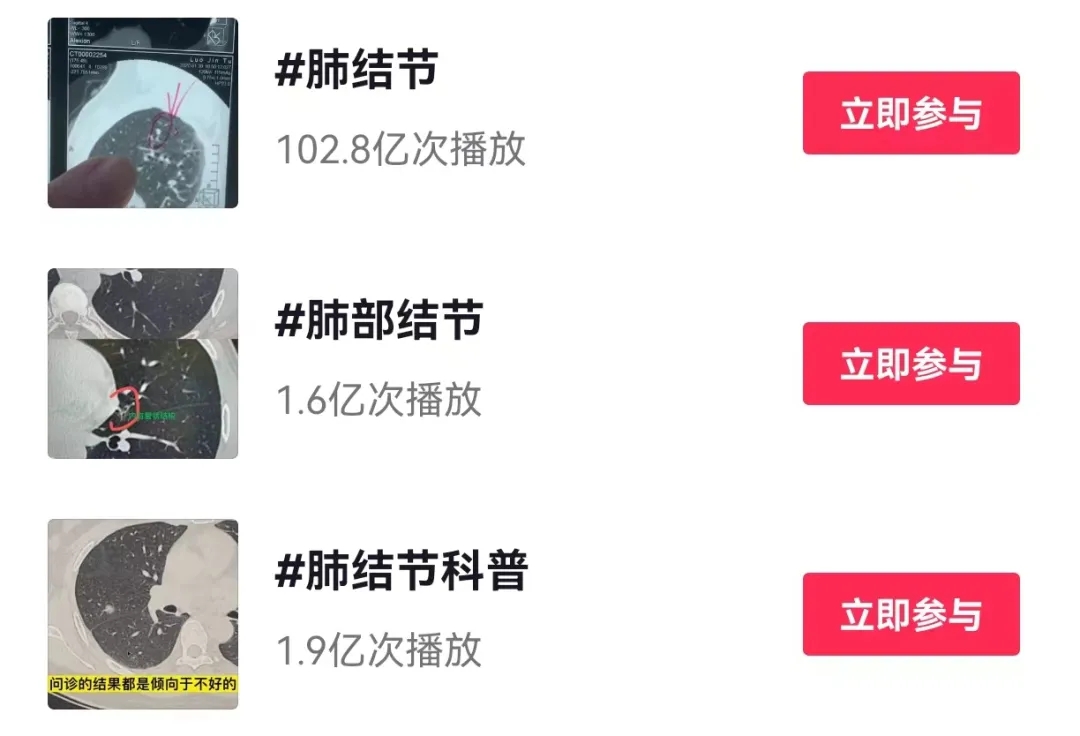Join the #肺结节 topic via 立即参与
The image size is (1080, 736).
[910, 113]
